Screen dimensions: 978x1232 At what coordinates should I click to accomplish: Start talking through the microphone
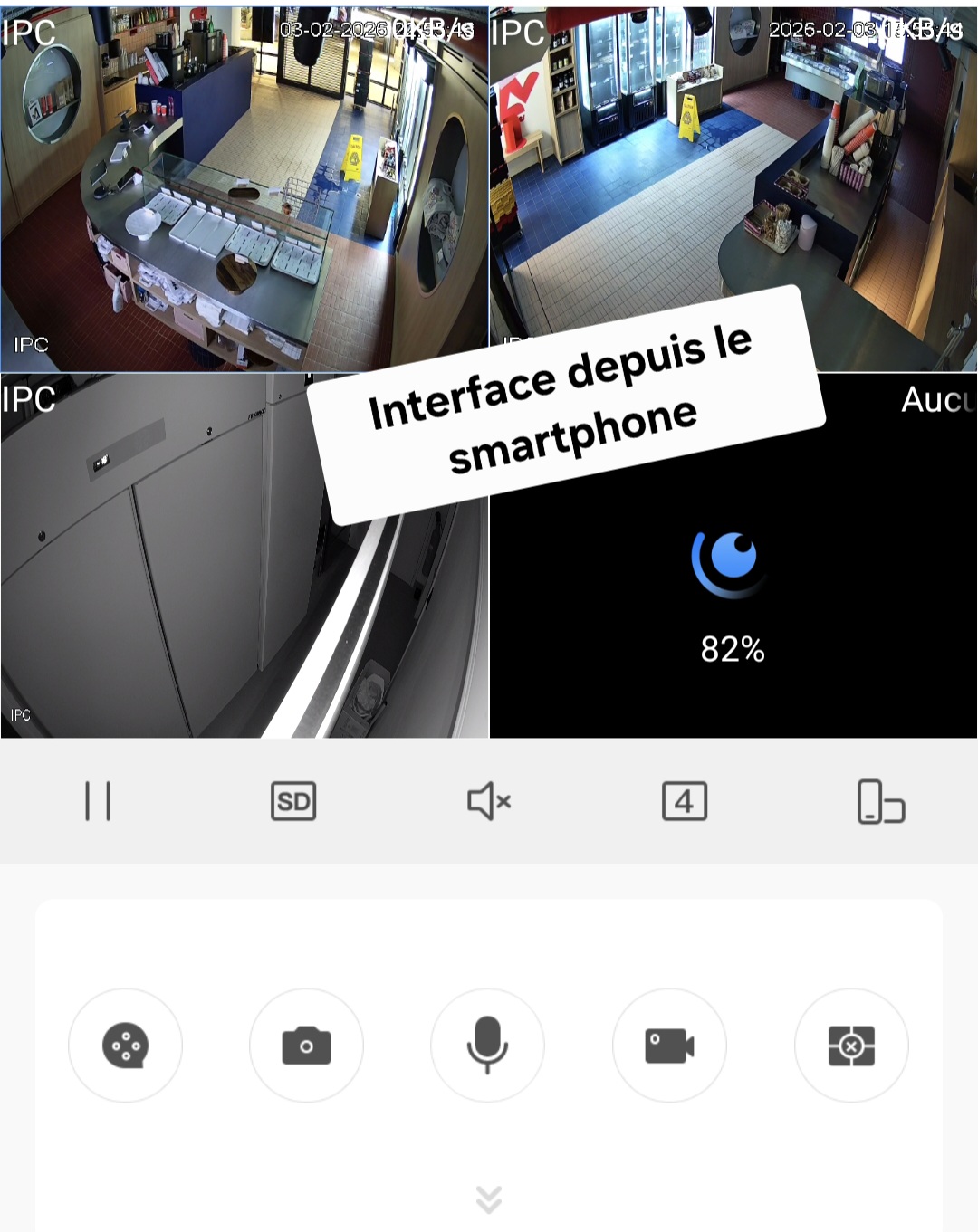coord(487,1046)
